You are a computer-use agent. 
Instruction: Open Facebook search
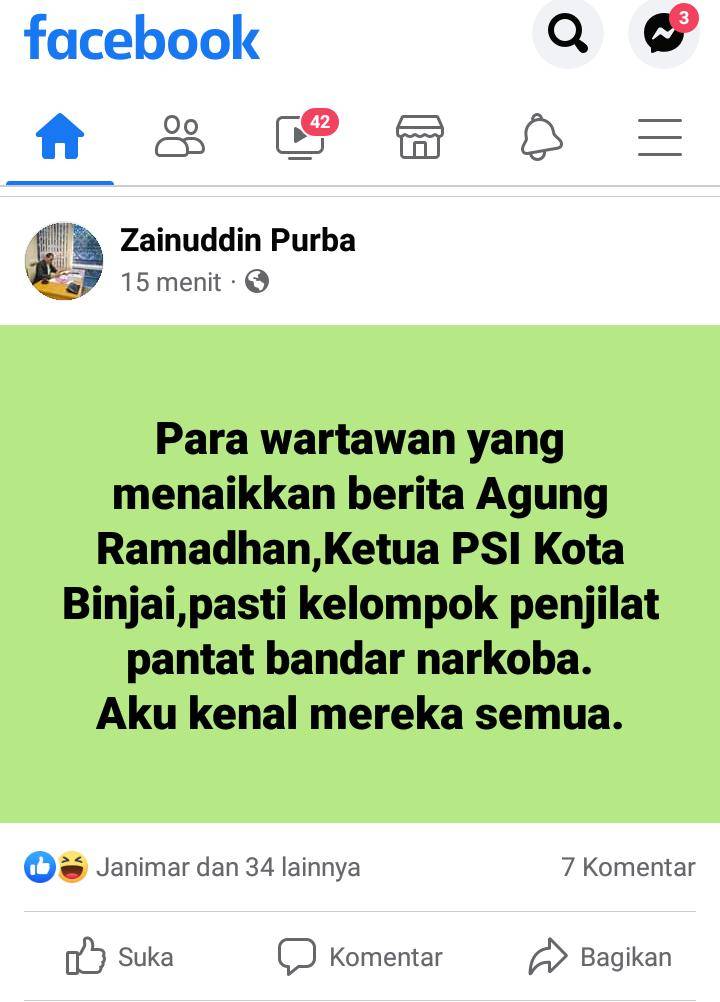(x=567, y=33)
